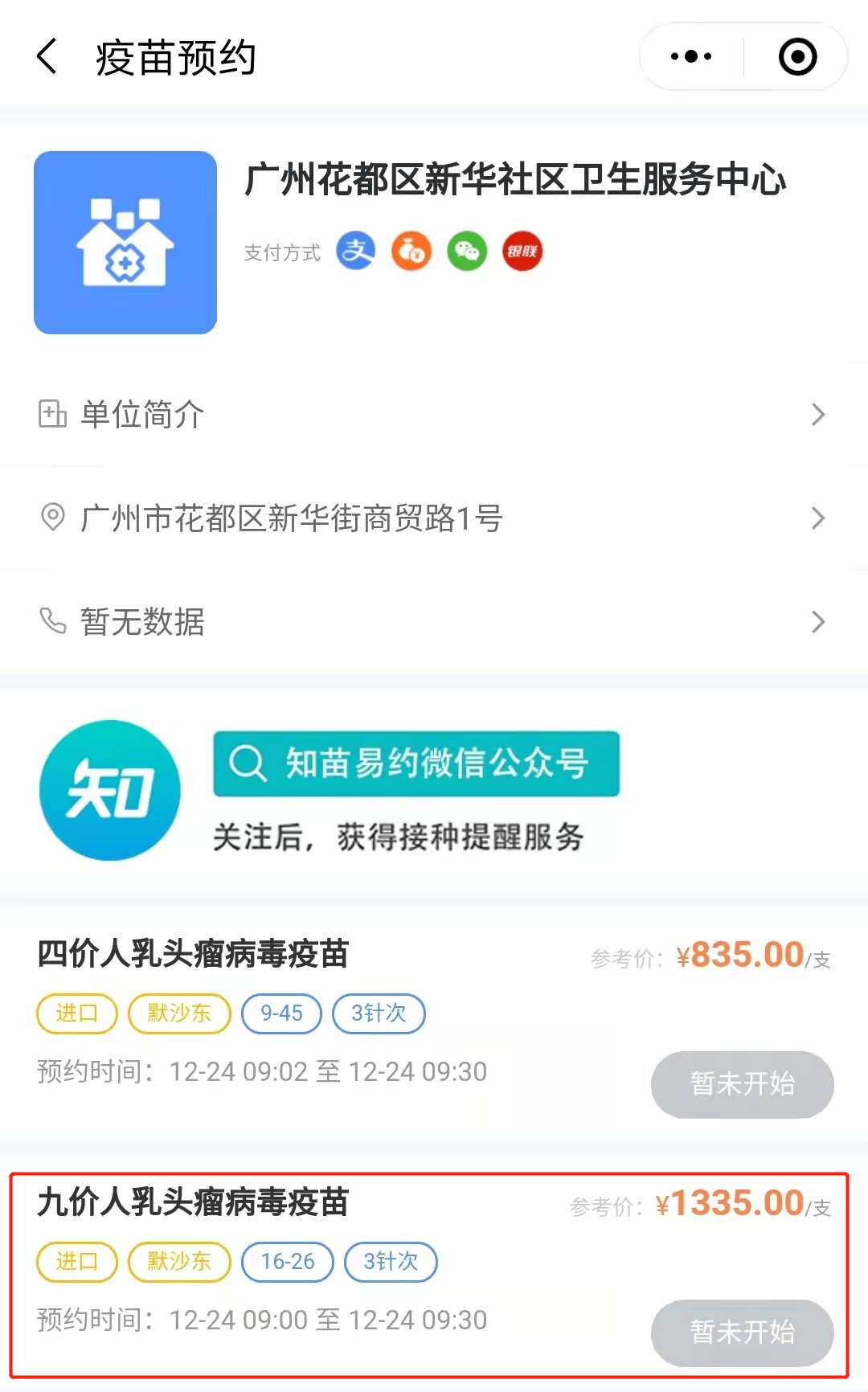Close the mini program with the circle icon
Viewport: 868px width, 1392px height.
click(x=797, y=57)
